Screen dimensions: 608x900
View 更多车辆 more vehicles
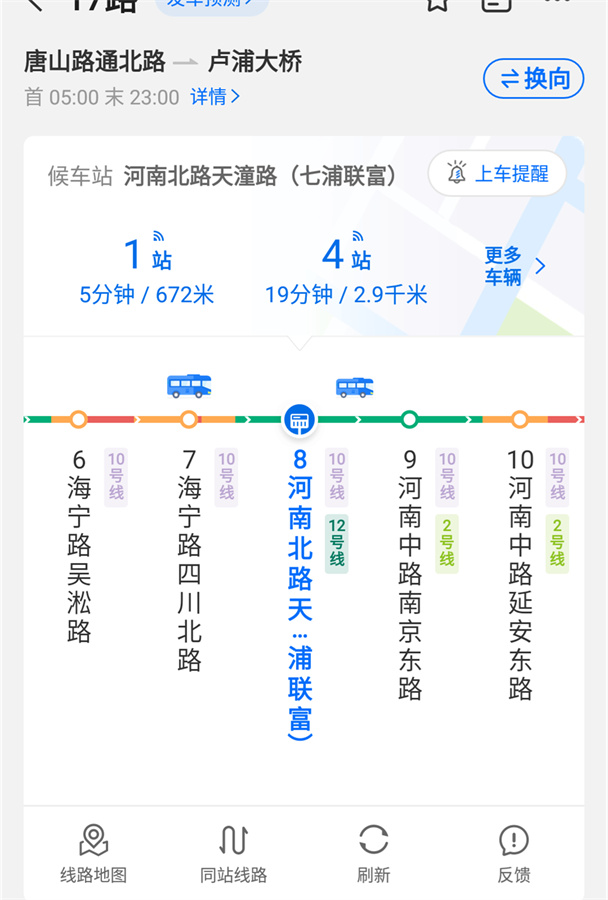pos(514,267)
